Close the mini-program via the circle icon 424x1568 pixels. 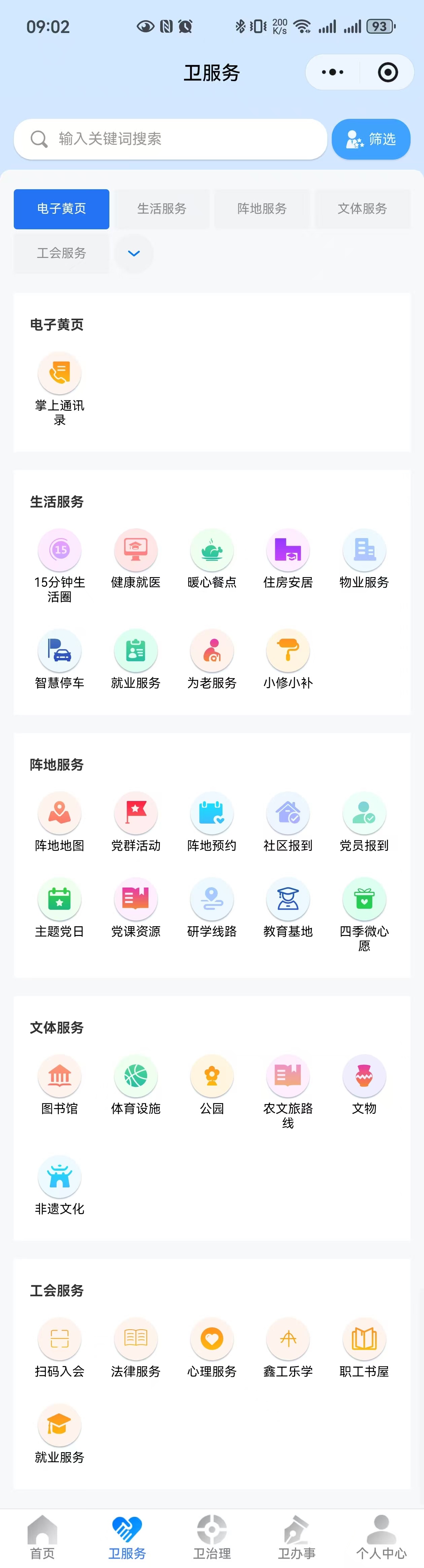tap(388, 72)
